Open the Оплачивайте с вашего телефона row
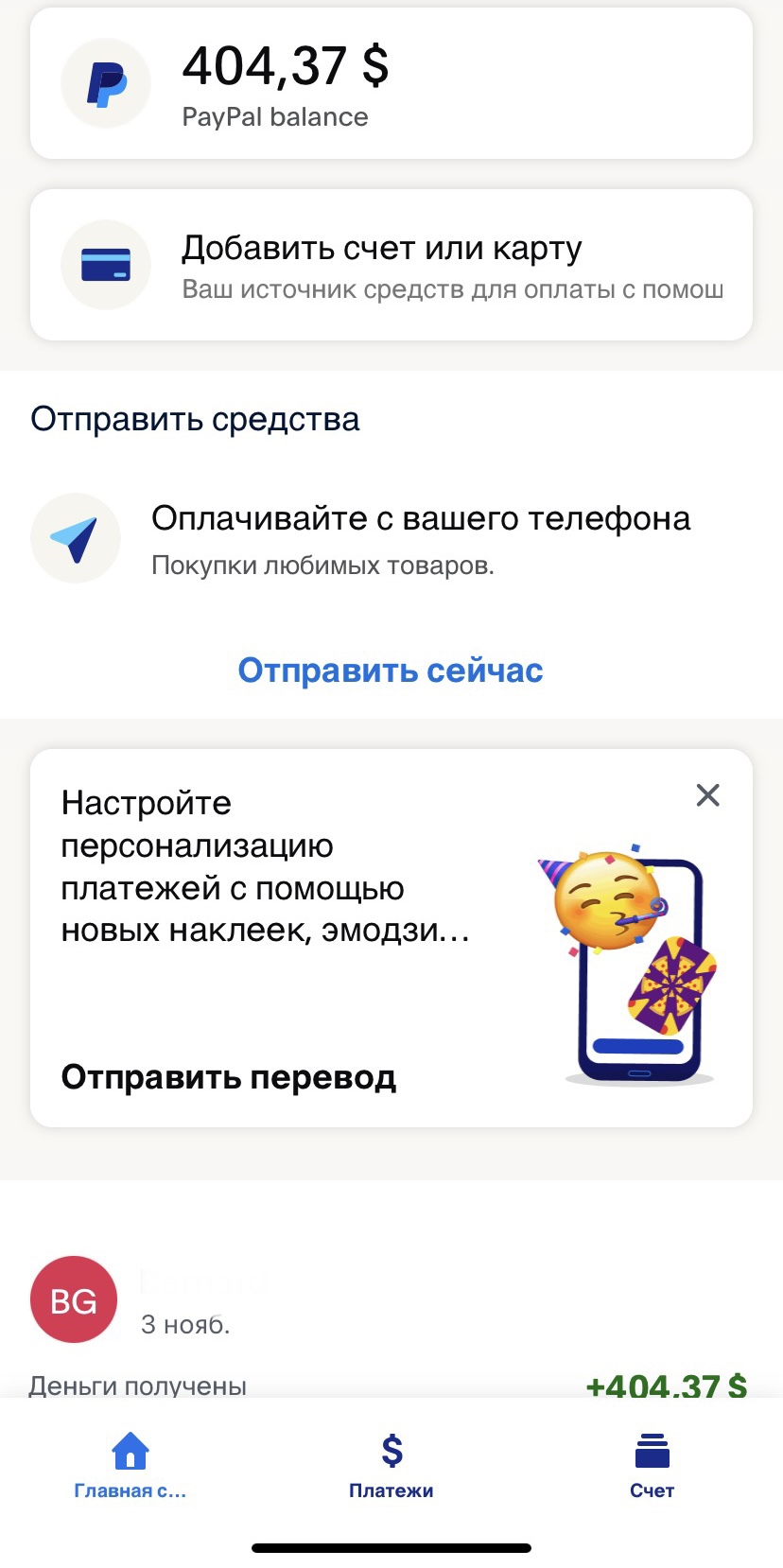This screenshot has width=783, height=1568. coord(391,539)
